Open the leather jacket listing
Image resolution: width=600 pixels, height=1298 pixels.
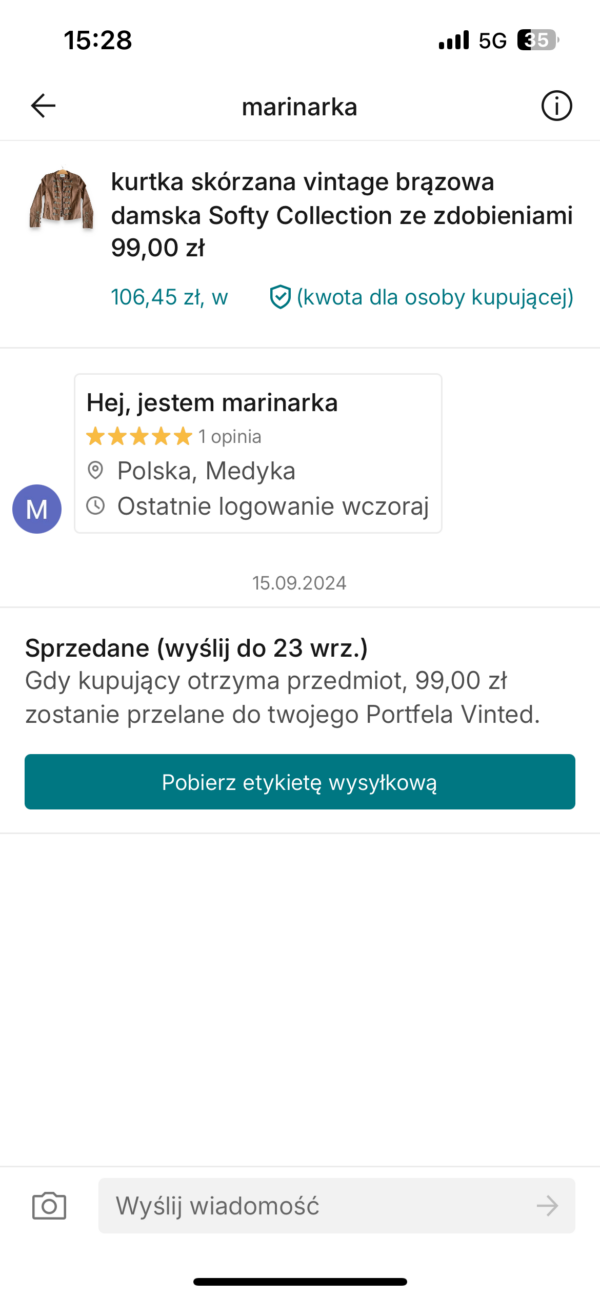pos(300,213)
